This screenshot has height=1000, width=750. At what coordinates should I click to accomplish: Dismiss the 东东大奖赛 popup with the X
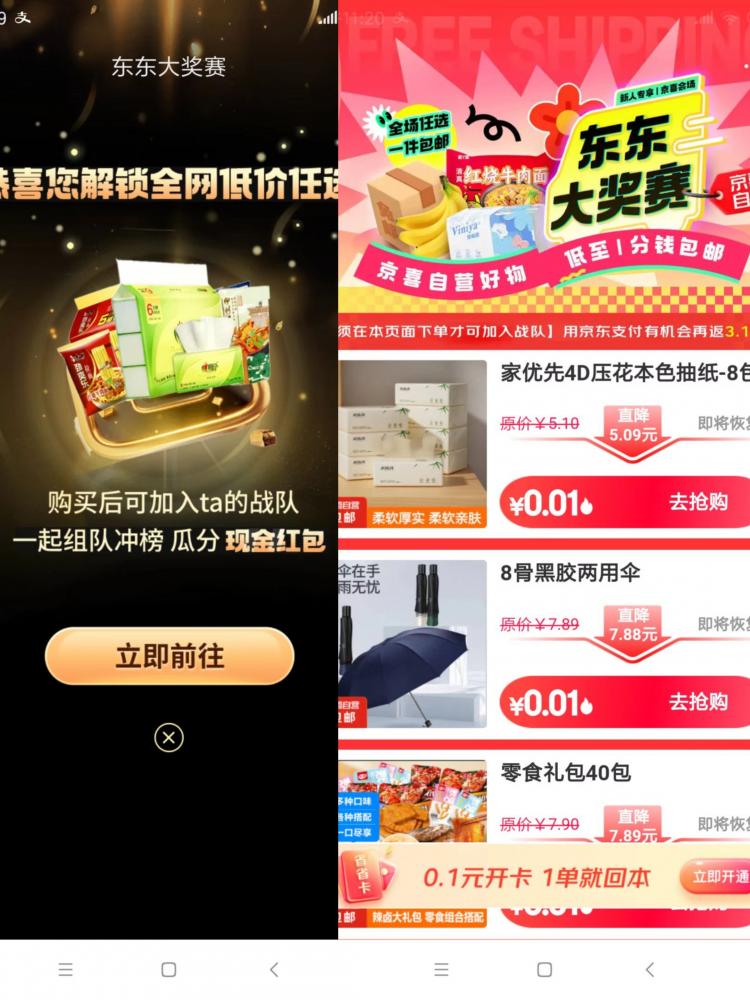(x=169, y=738)
